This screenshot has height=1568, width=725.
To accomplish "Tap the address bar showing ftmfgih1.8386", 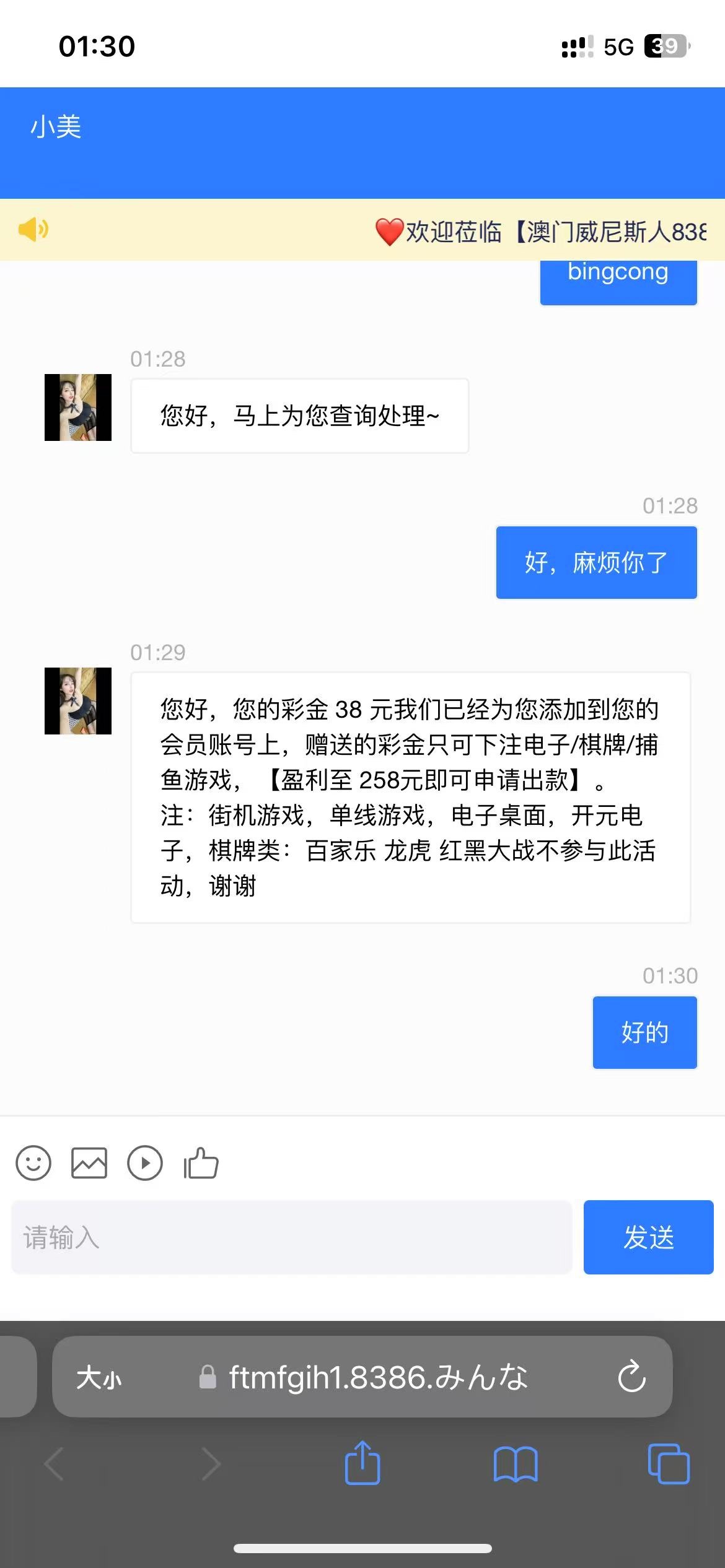I will (378, 1377).
